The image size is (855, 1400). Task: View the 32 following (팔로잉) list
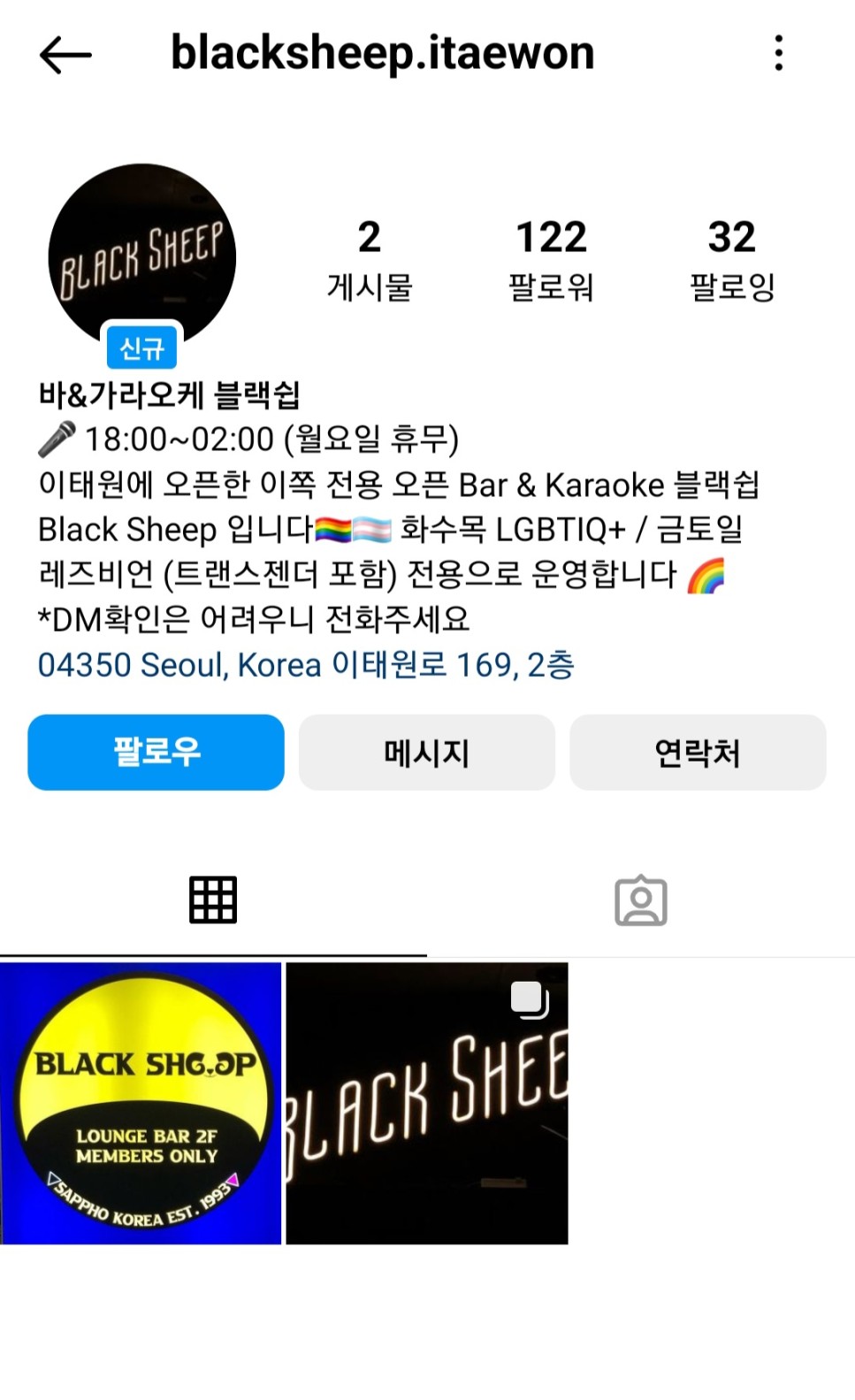pos(731,260)
